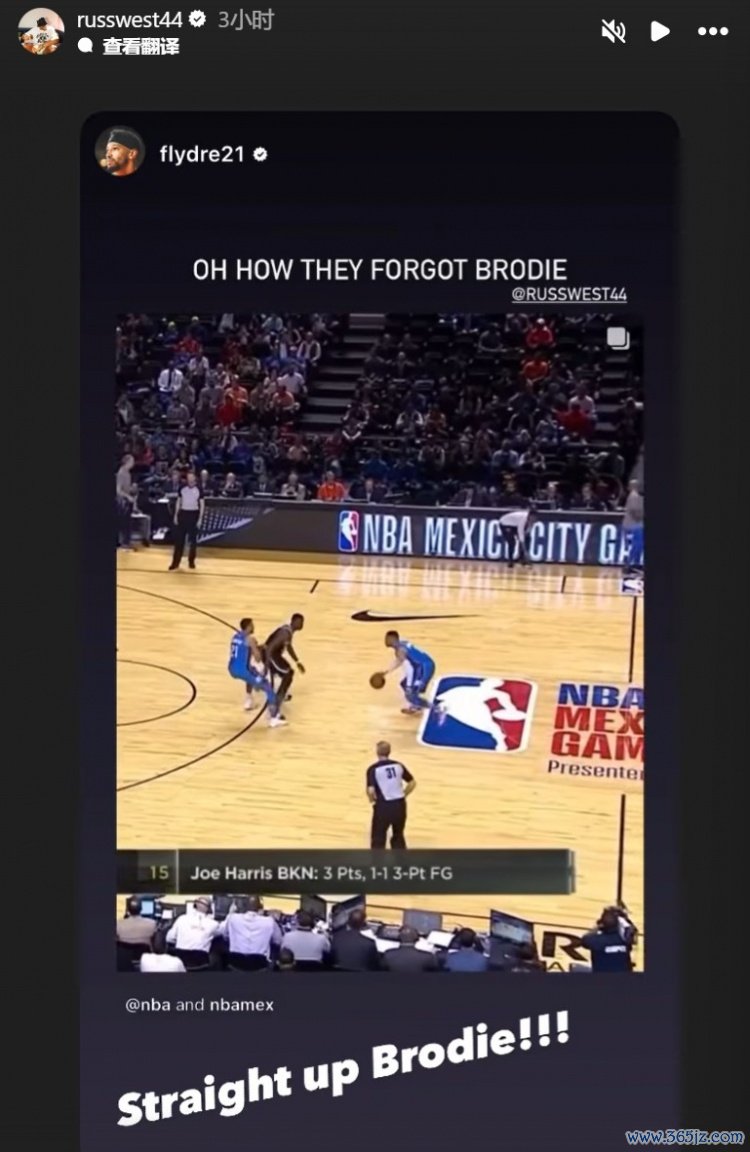
Task: Unmute the story sound
Action: click(x=613, y=31)
